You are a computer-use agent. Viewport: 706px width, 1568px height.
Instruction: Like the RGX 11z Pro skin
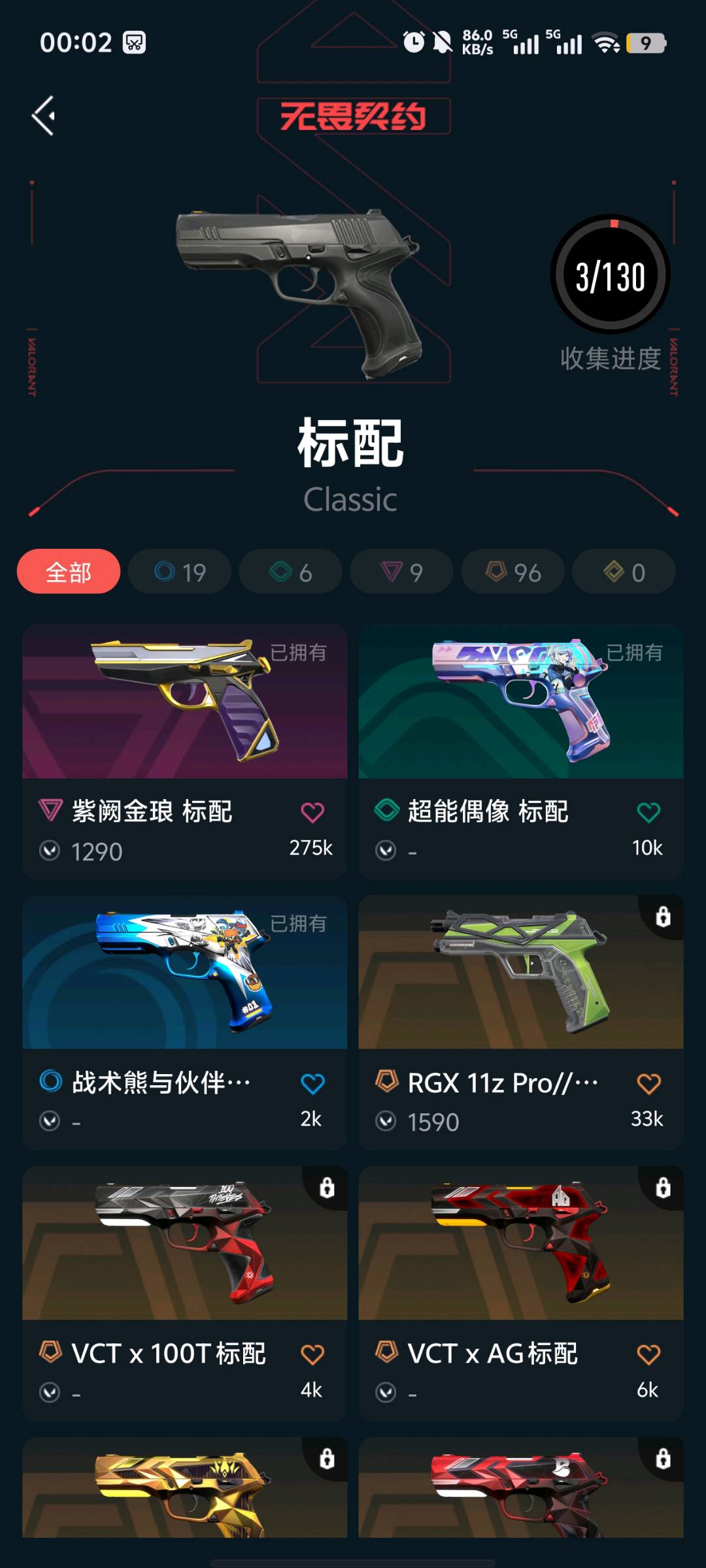648,1083
